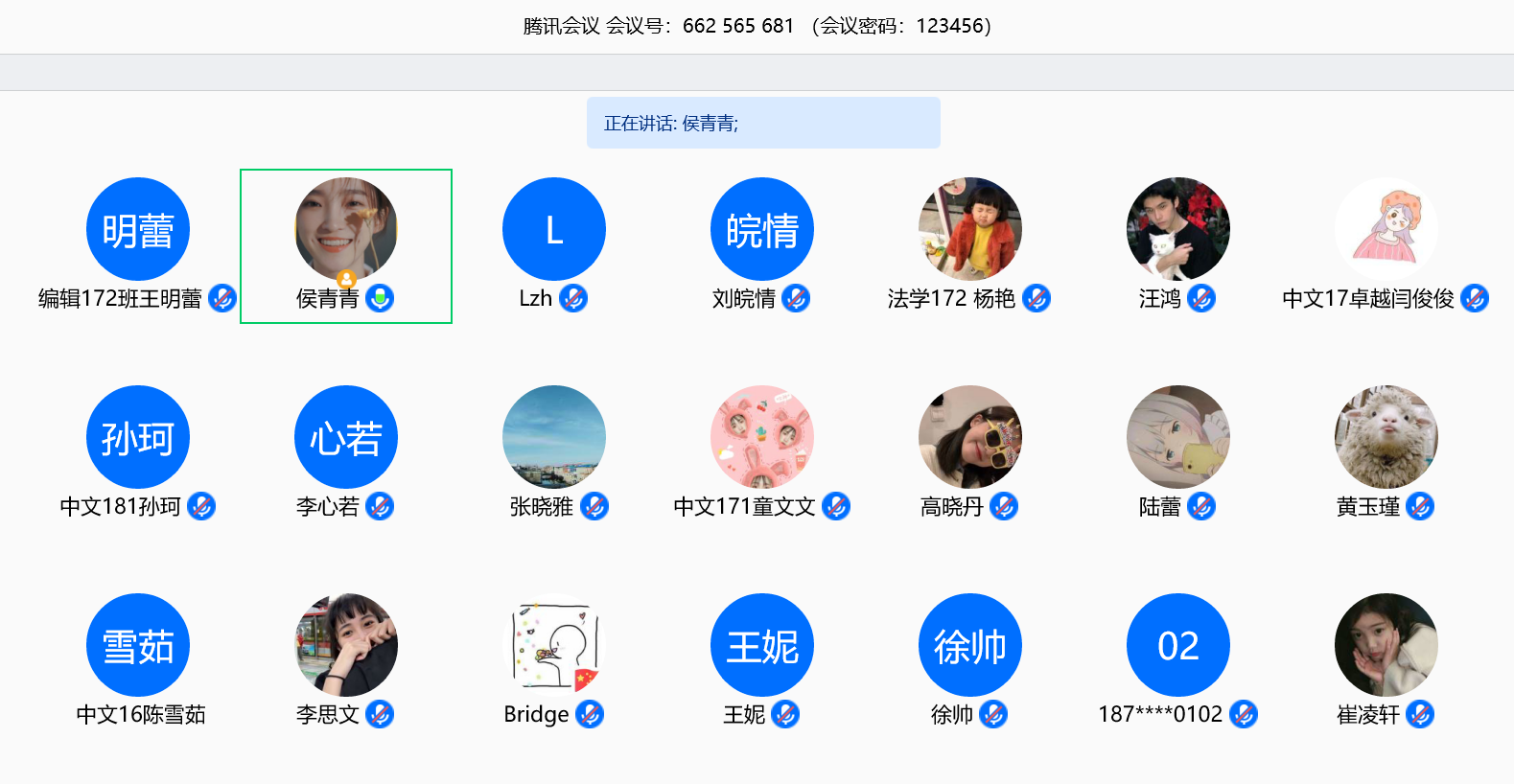Tap the Lzh participant tile

click(554, 230)
